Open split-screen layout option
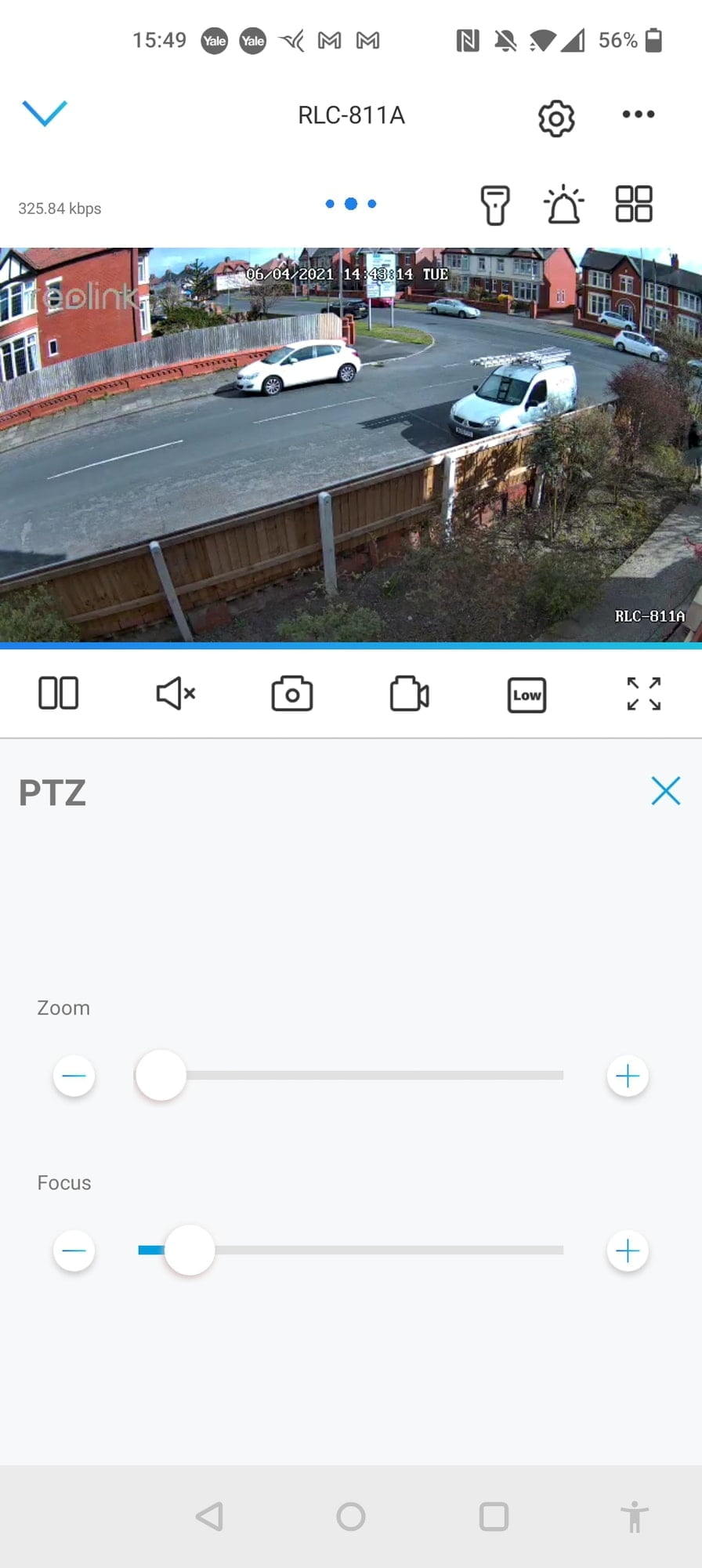Viewport: 702px width, 1568px height. coord(59,694)
